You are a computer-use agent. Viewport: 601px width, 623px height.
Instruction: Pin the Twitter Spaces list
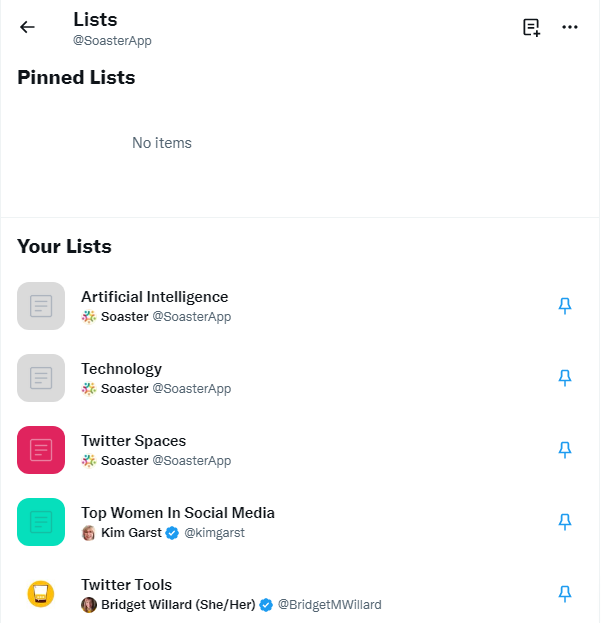point(565,450)
